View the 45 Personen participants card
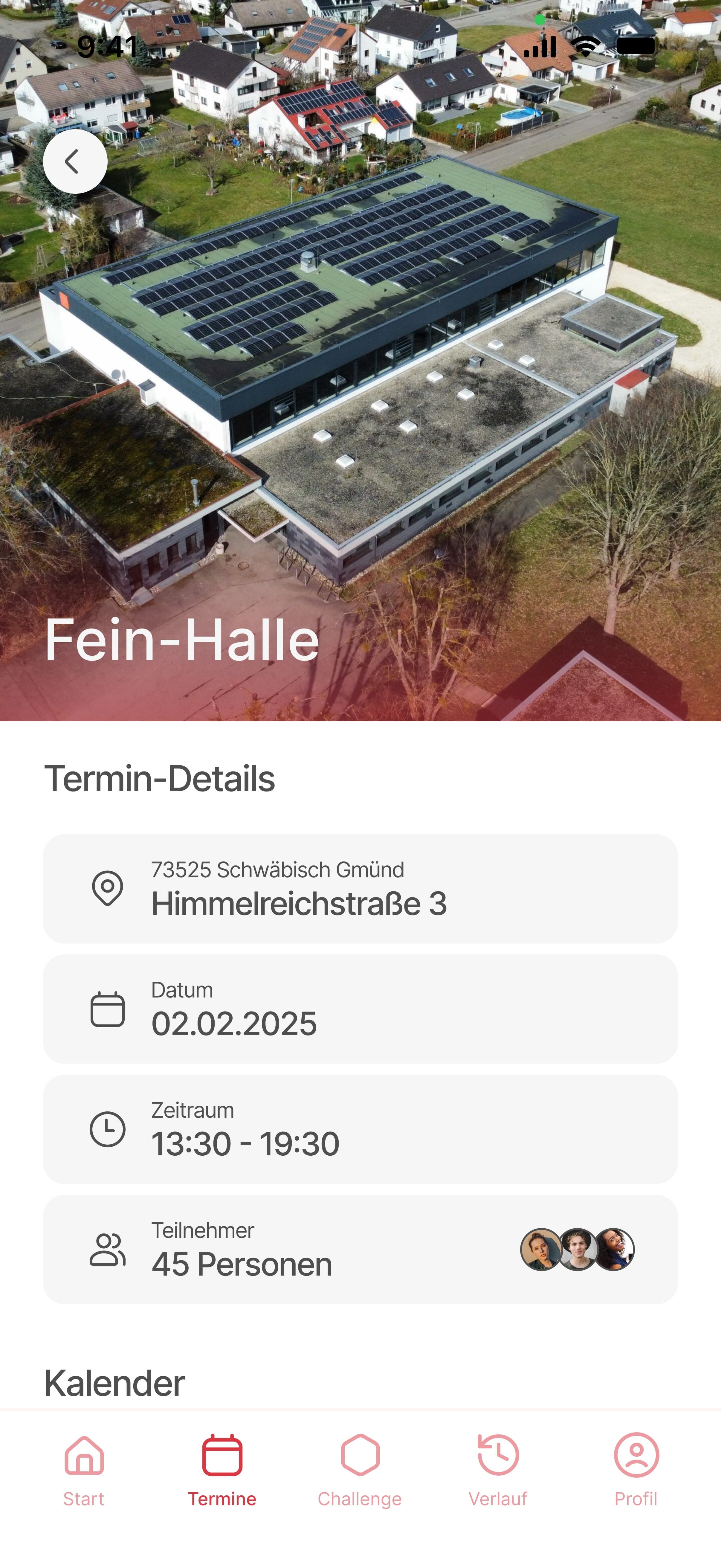Screen dimensions: 721x1568 click(x=360, y=1249)
